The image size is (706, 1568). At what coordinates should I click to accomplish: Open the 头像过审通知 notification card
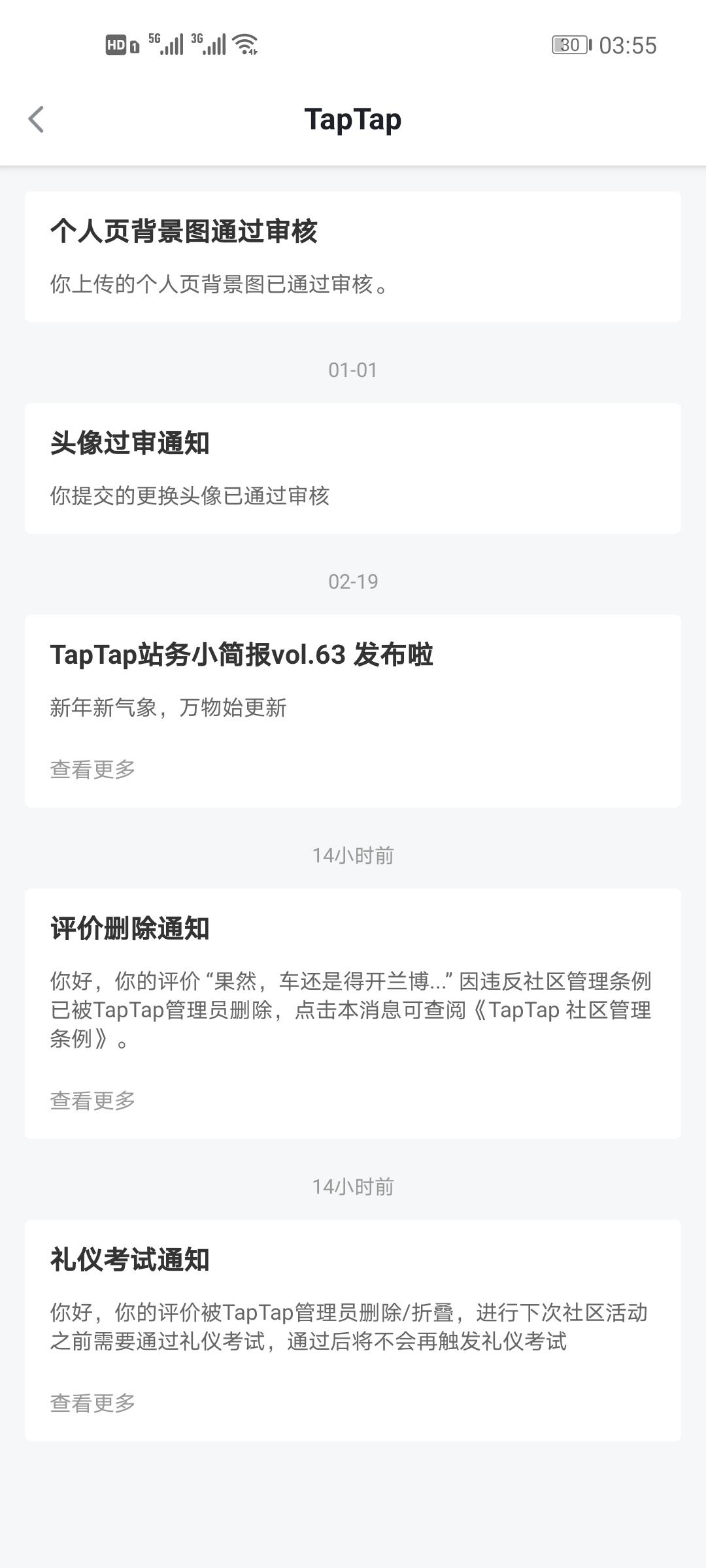pos(353,468)
